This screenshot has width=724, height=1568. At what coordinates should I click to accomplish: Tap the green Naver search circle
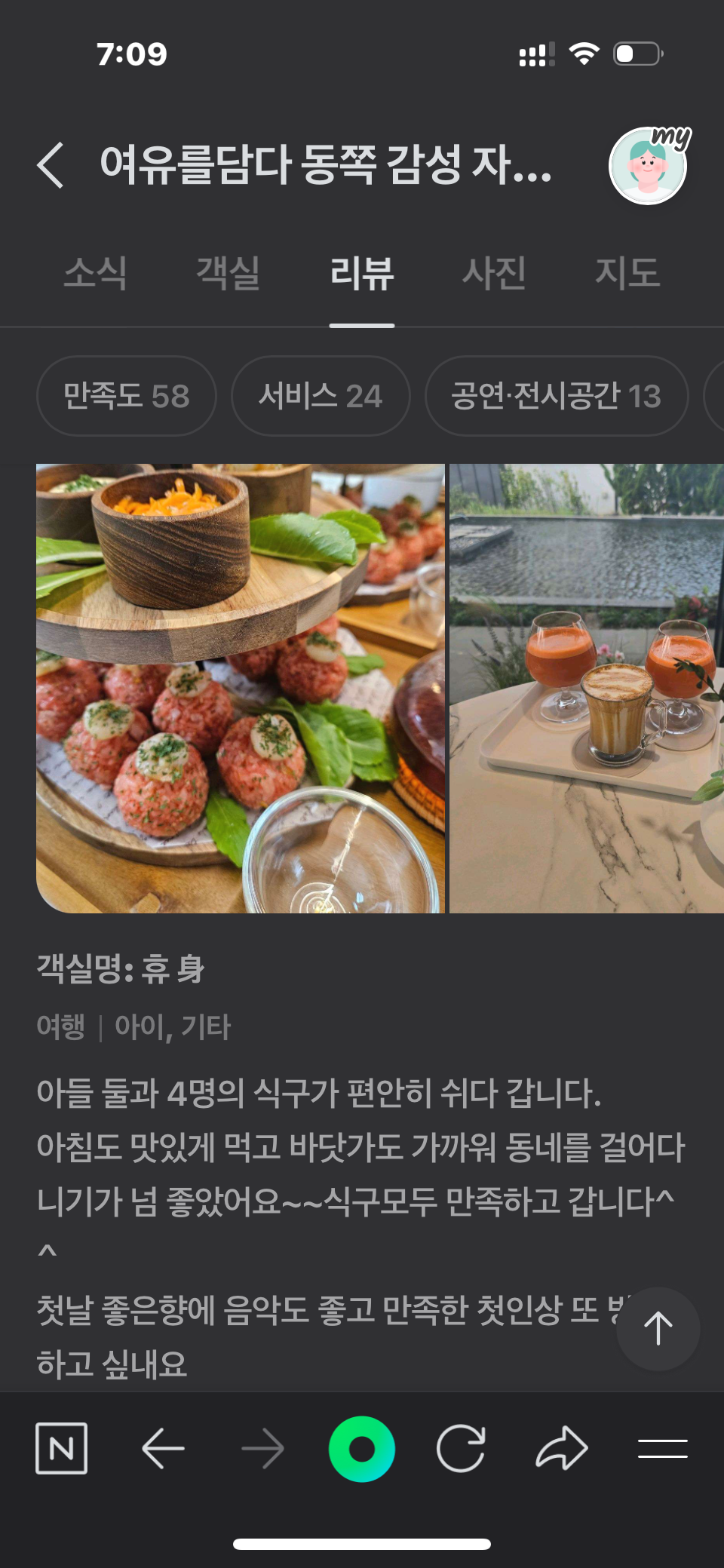coord(362,1448)
